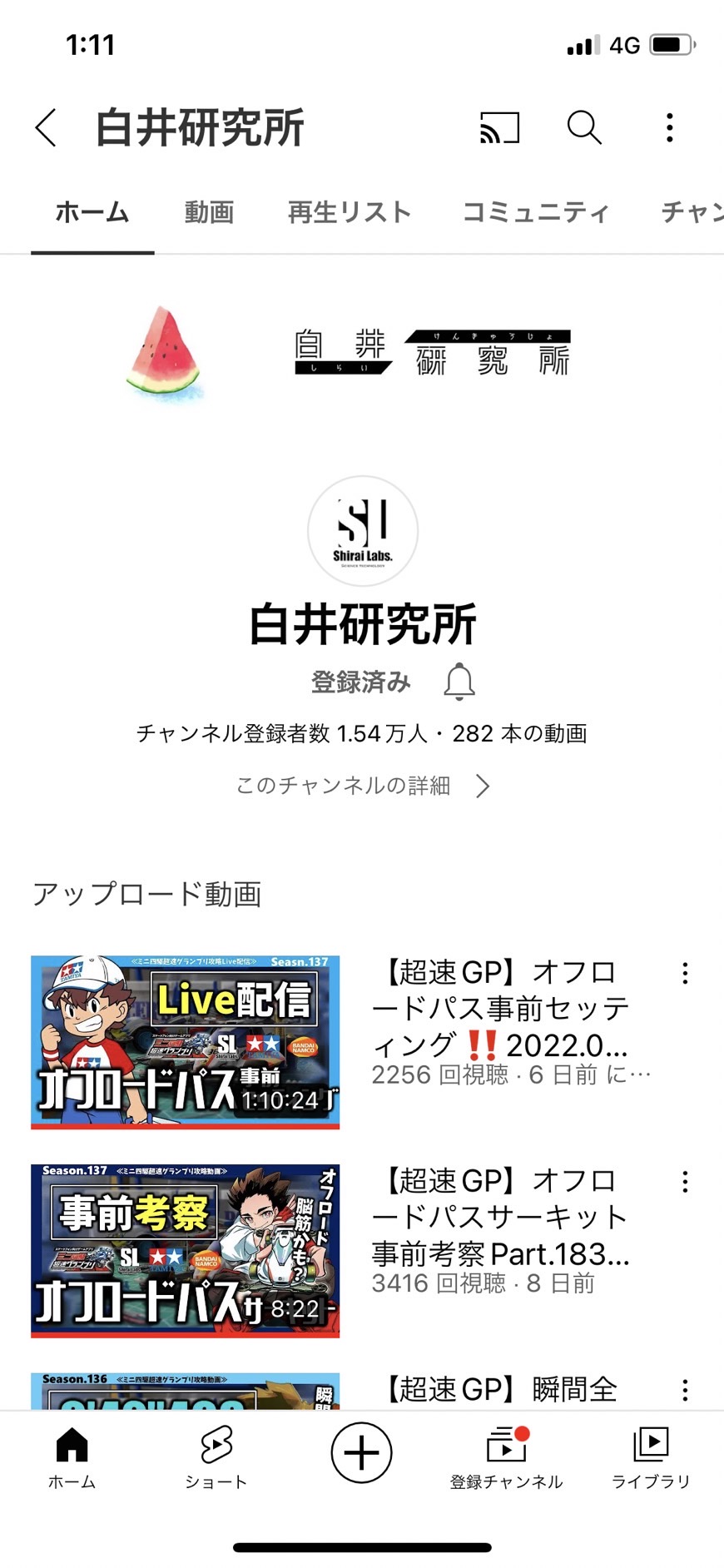Open the top-right overflow menu
The width and height of the screenshot is (724, 1568).
coord(670,128)
